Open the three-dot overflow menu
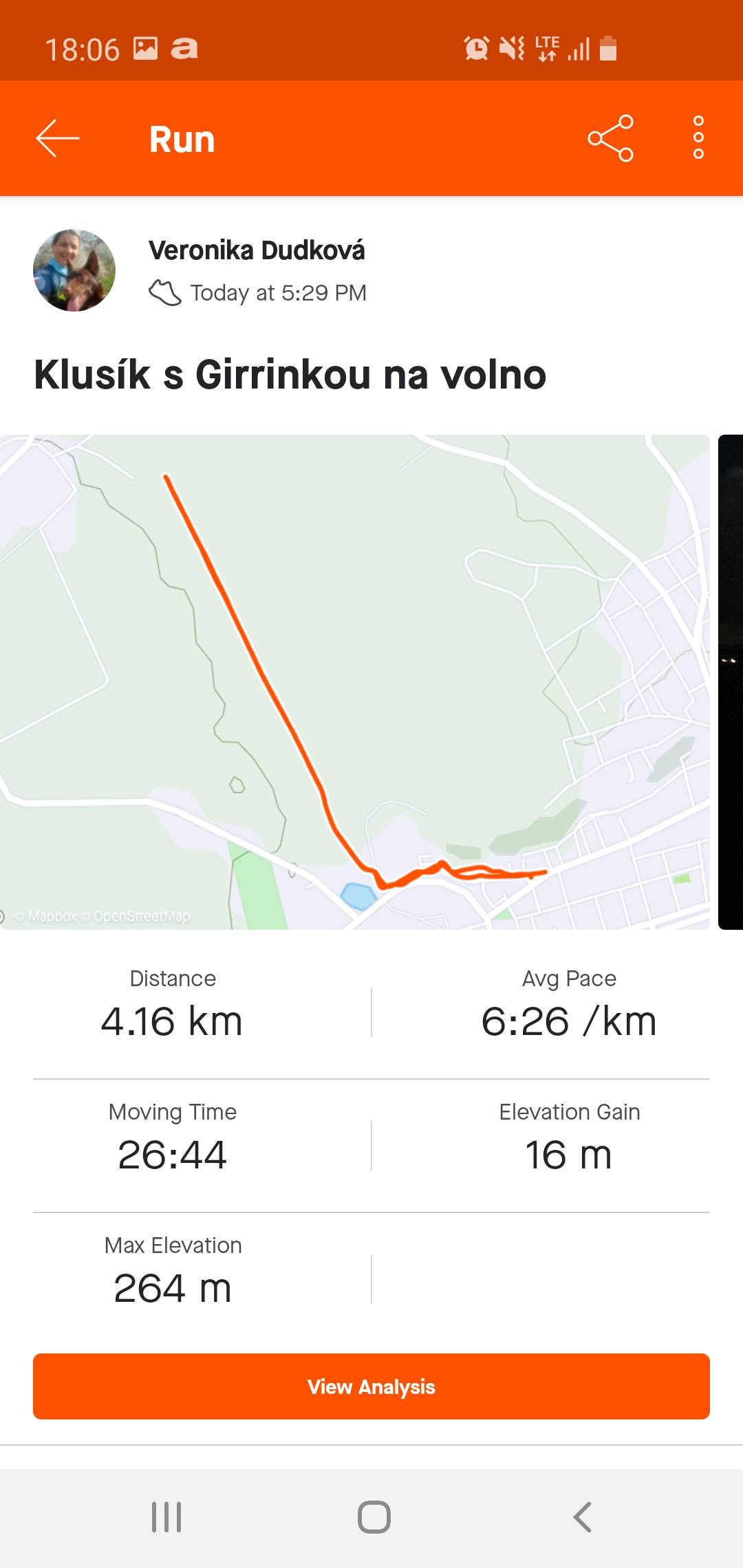This screenshot has width=743, height=1568. point(698,138)
